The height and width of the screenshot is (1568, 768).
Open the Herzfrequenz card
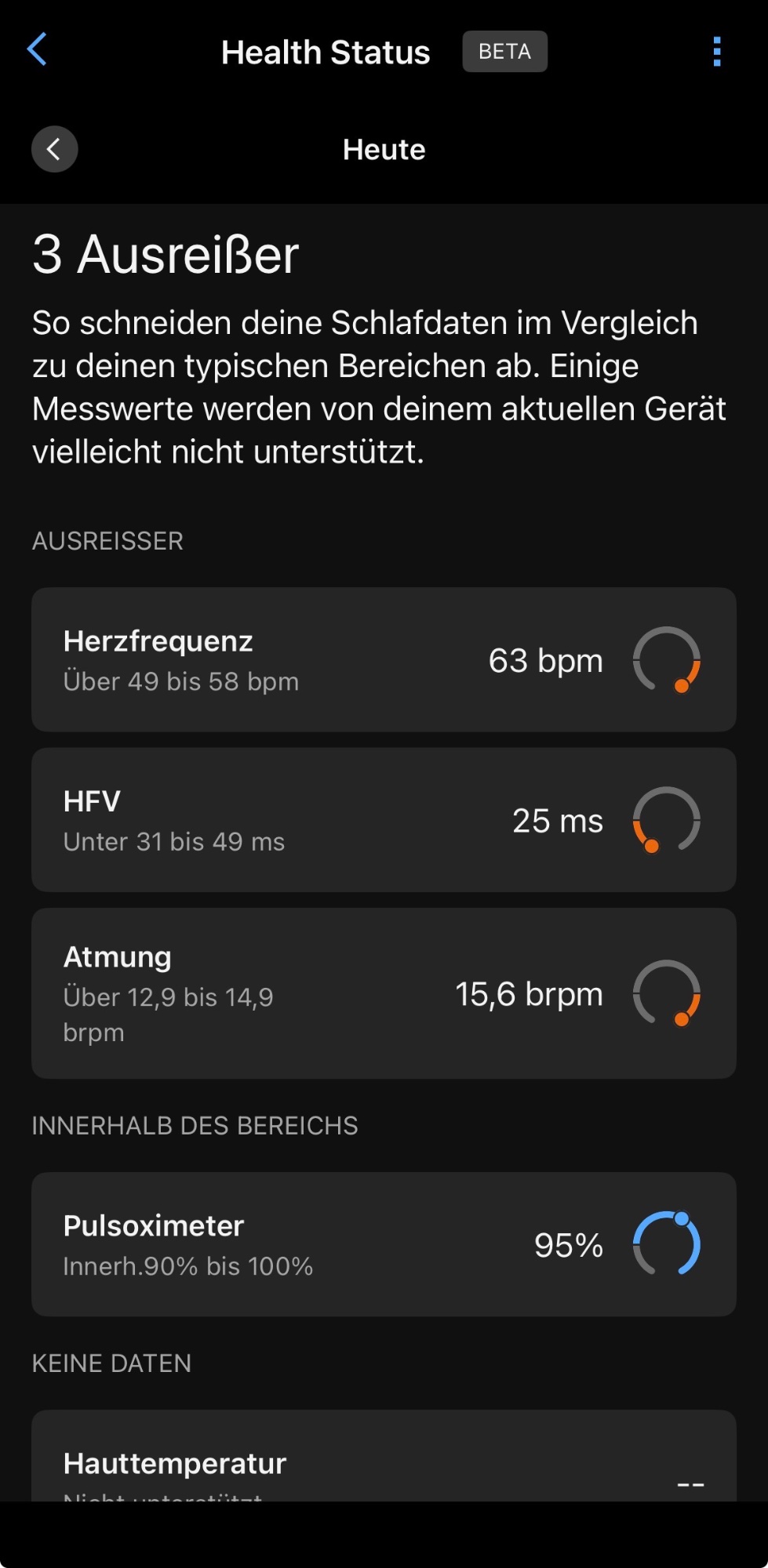pyautogui.click(x=384, y=659)
